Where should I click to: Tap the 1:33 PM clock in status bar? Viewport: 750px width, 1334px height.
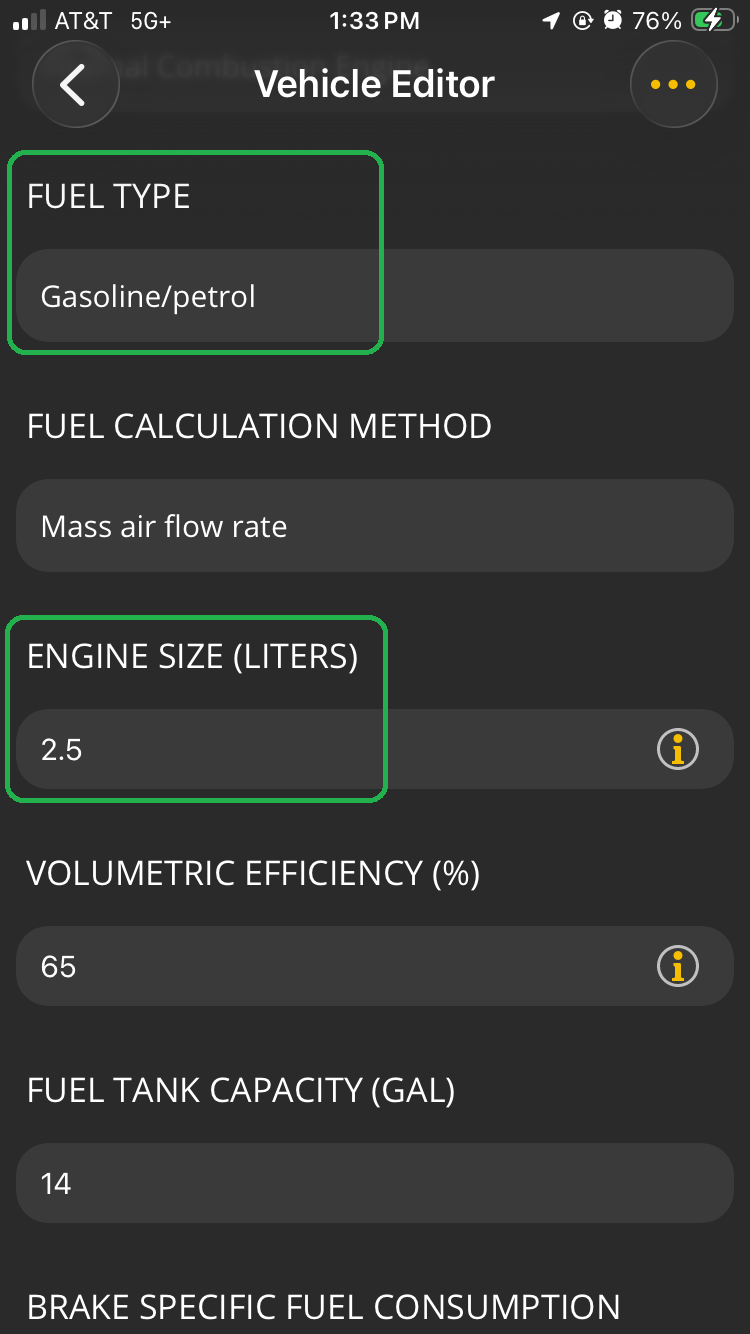point(375,20)
